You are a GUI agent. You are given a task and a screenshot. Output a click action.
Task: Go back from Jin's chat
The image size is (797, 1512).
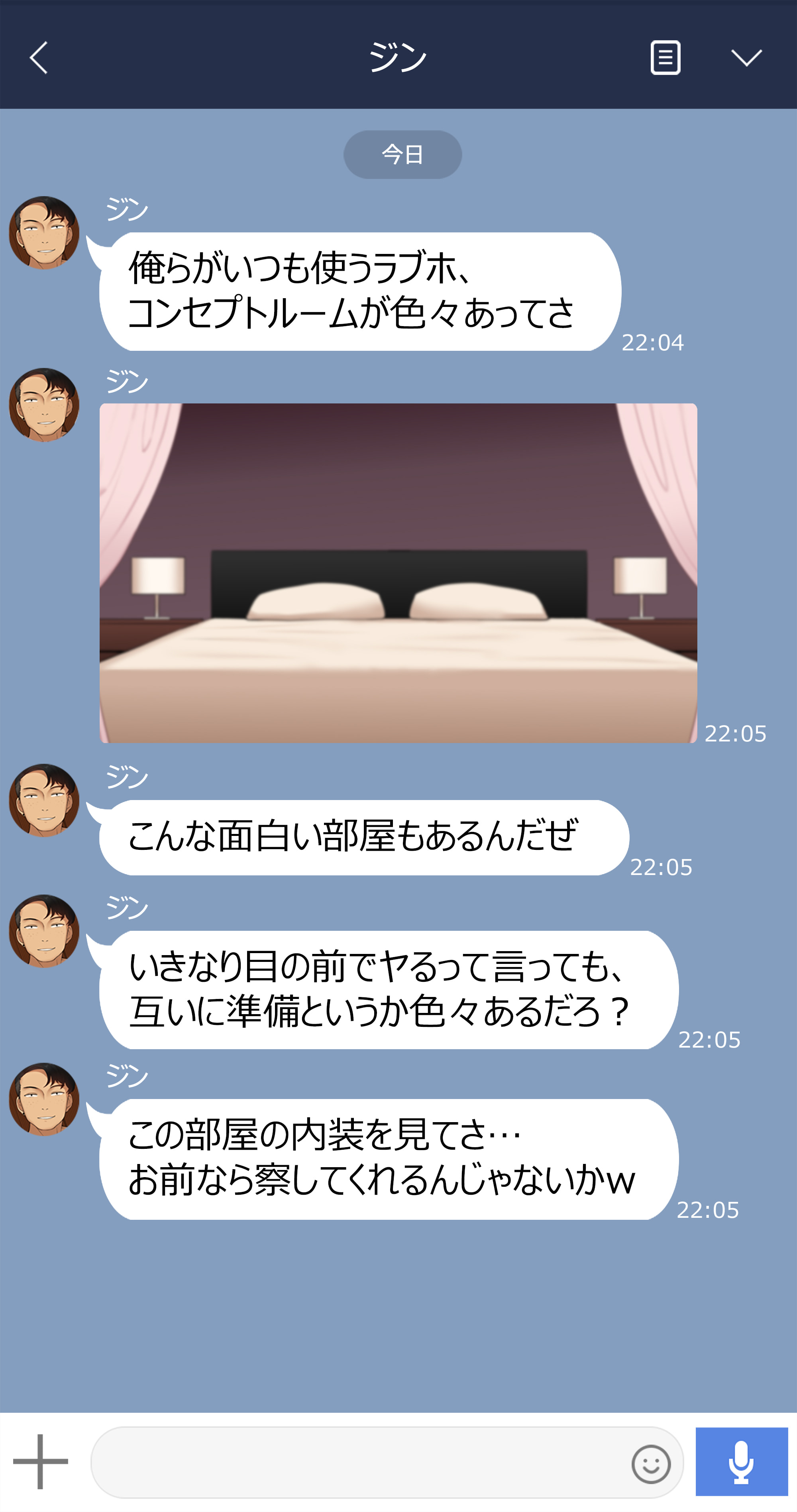click(x=39, y=57)
